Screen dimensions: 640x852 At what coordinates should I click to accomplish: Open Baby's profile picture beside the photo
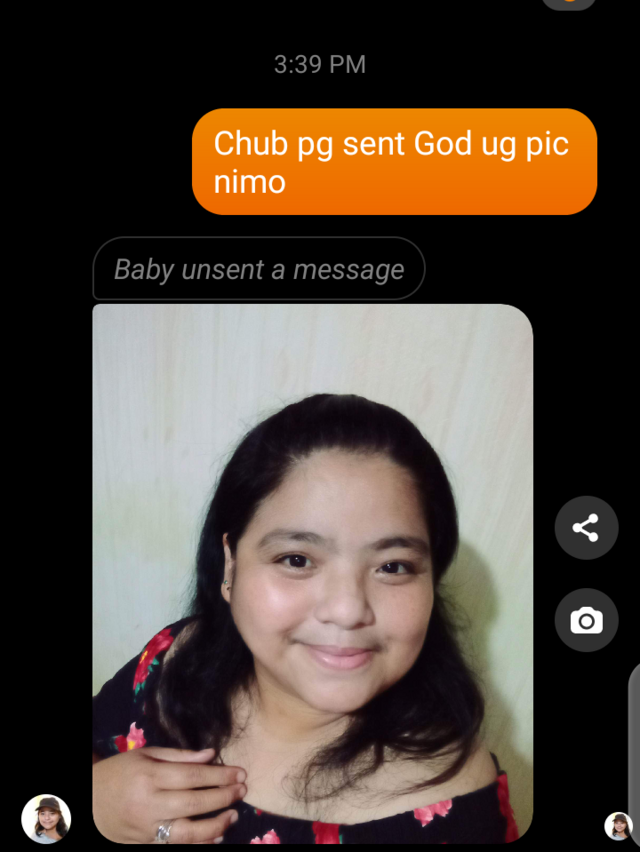[x=46, y=818]
